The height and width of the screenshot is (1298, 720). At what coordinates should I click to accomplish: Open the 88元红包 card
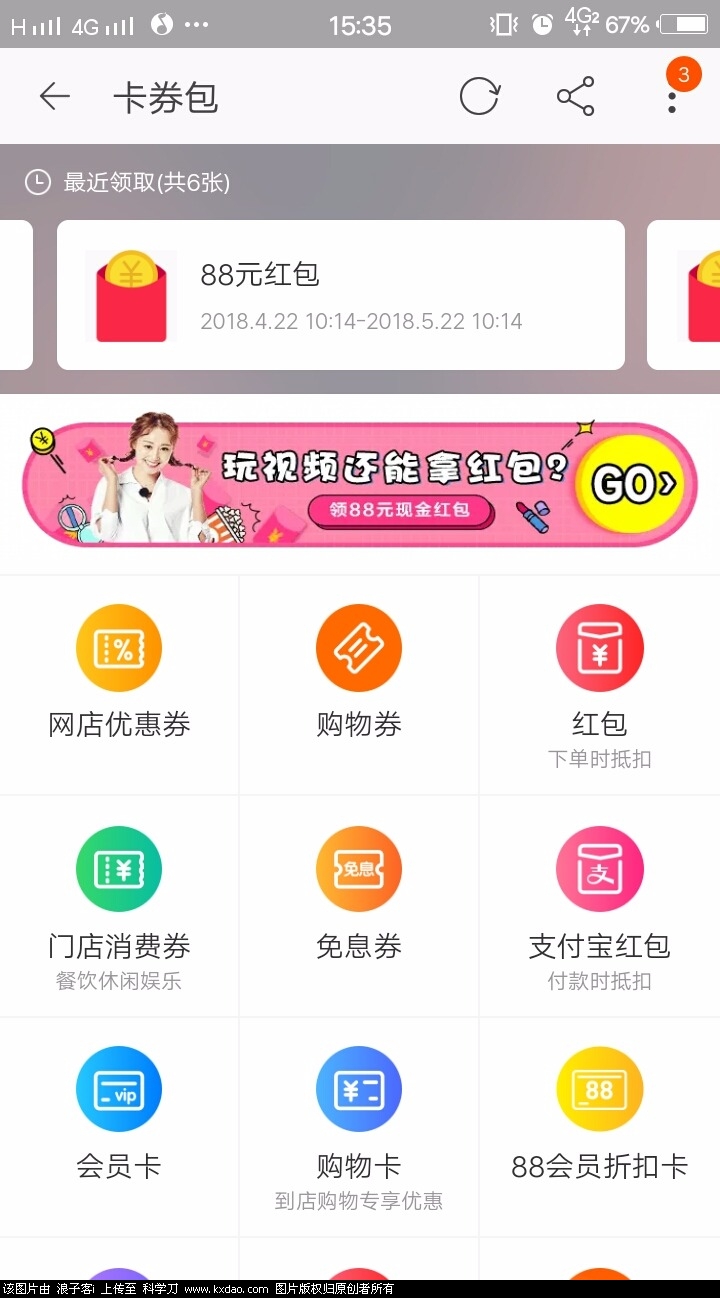(340, 295)
